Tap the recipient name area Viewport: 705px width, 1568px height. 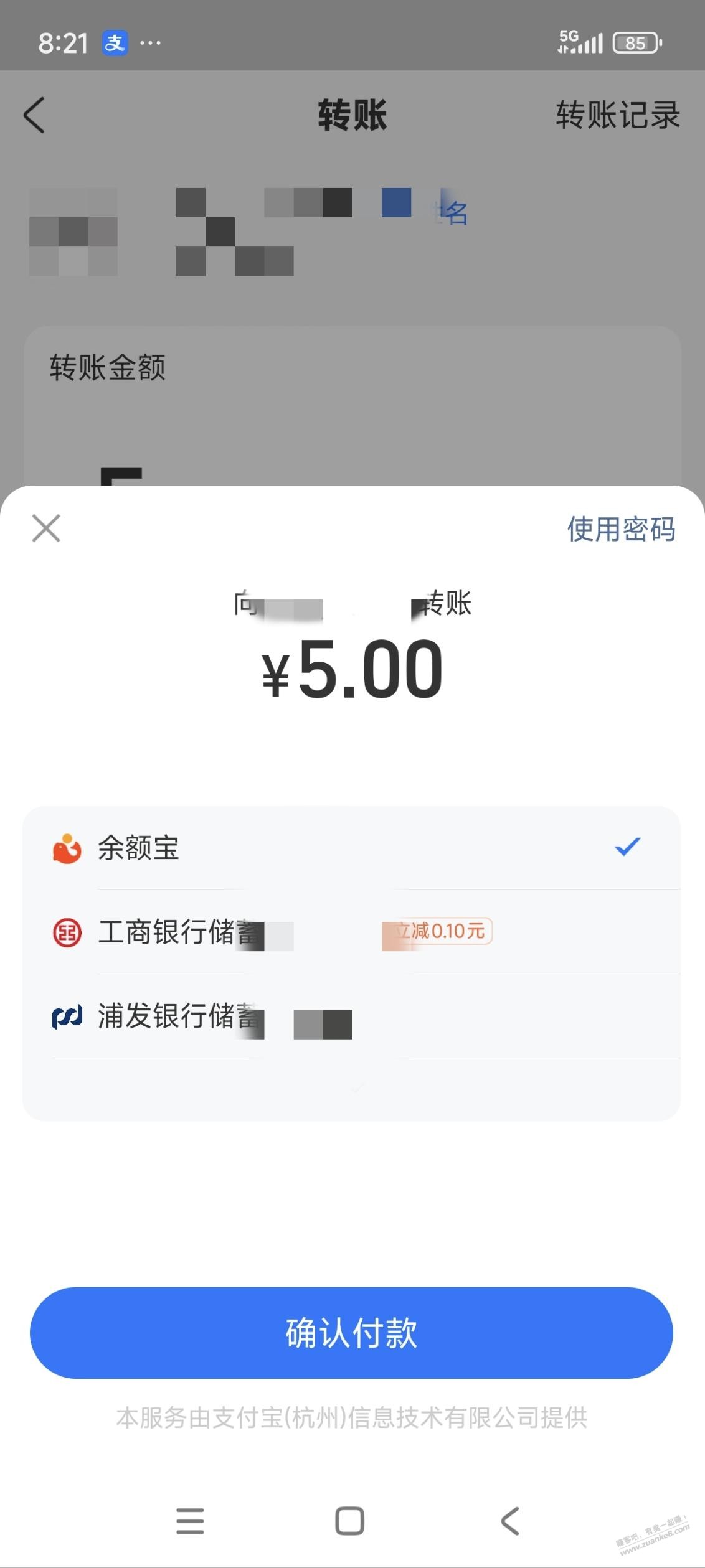coord(249,230)
